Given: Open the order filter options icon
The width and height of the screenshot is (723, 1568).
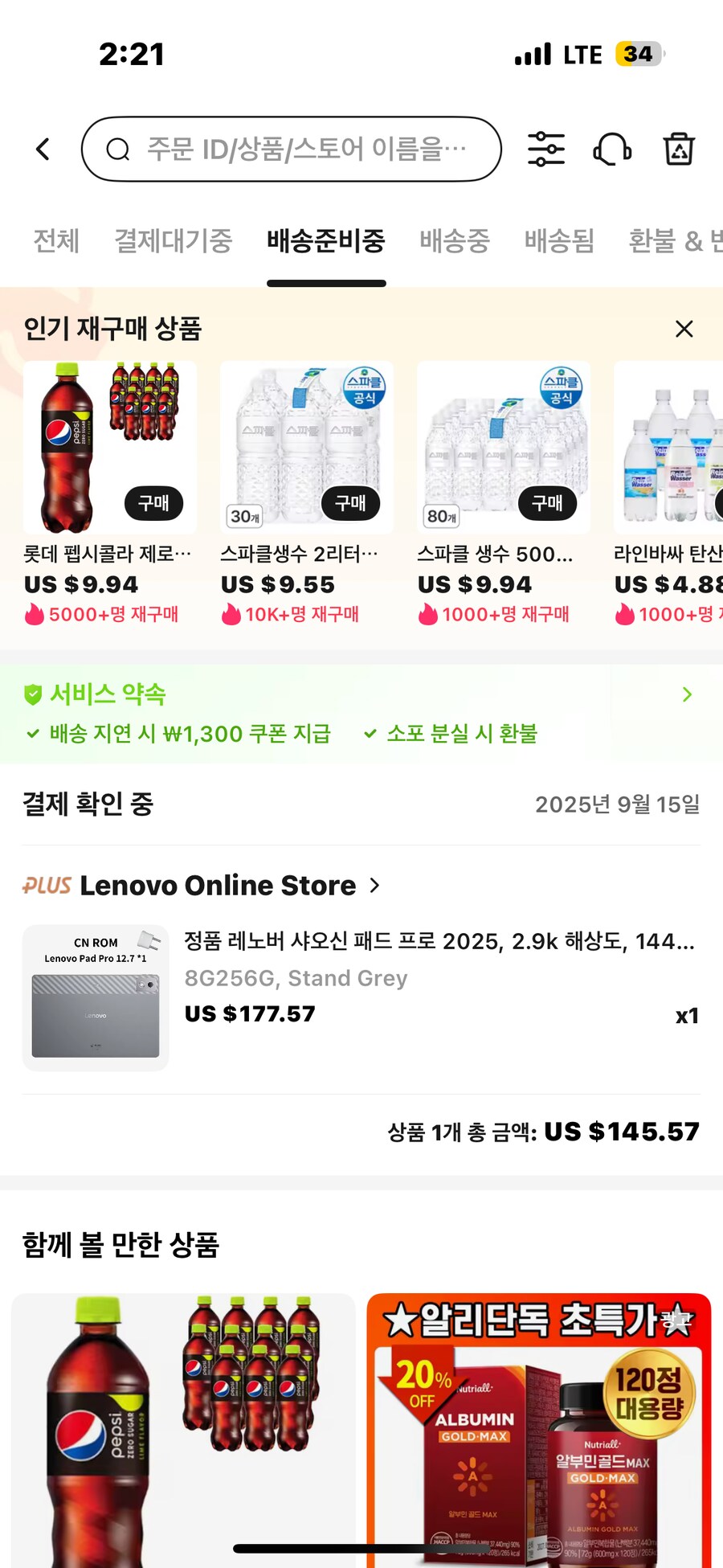Looking at the screenshot, I should click(545, 149).
